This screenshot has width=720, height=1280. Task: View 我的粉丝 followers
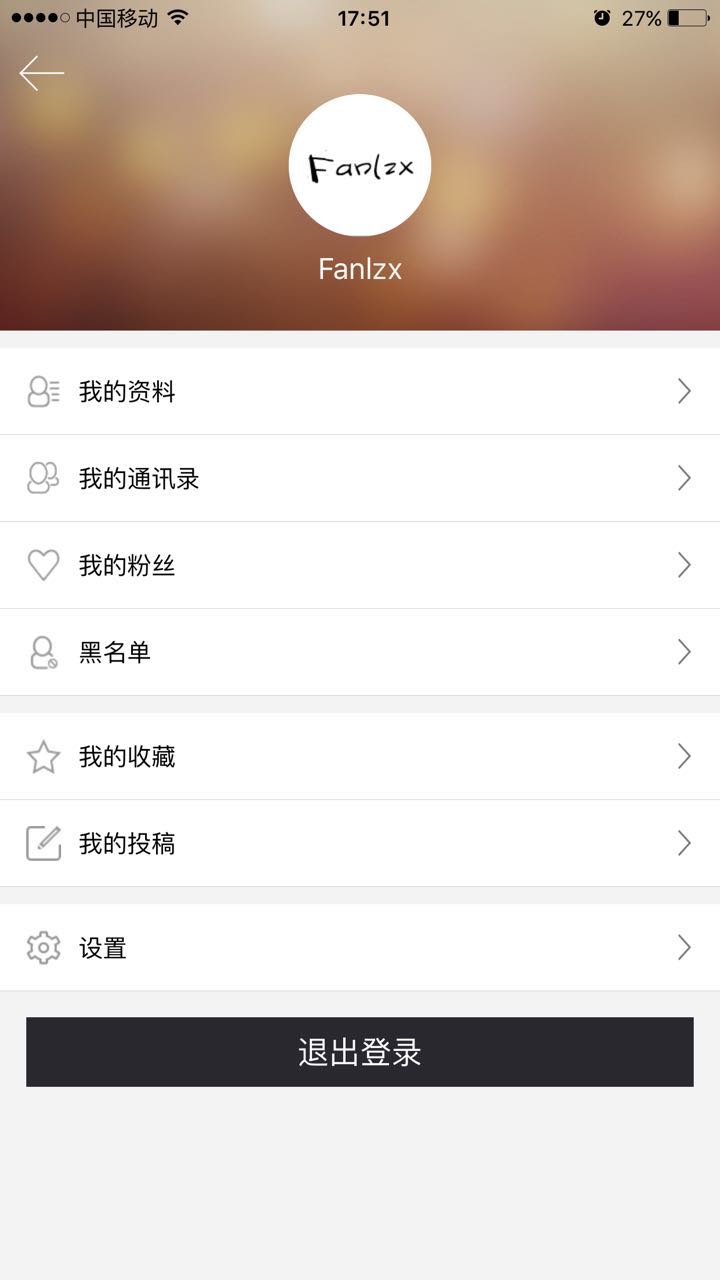click(x=360, y=565)
